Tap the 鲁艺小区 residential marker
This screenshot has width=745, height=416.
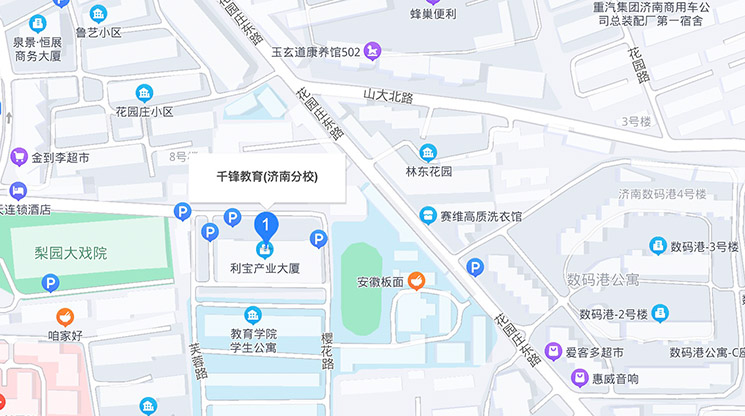tap(99, 14)
